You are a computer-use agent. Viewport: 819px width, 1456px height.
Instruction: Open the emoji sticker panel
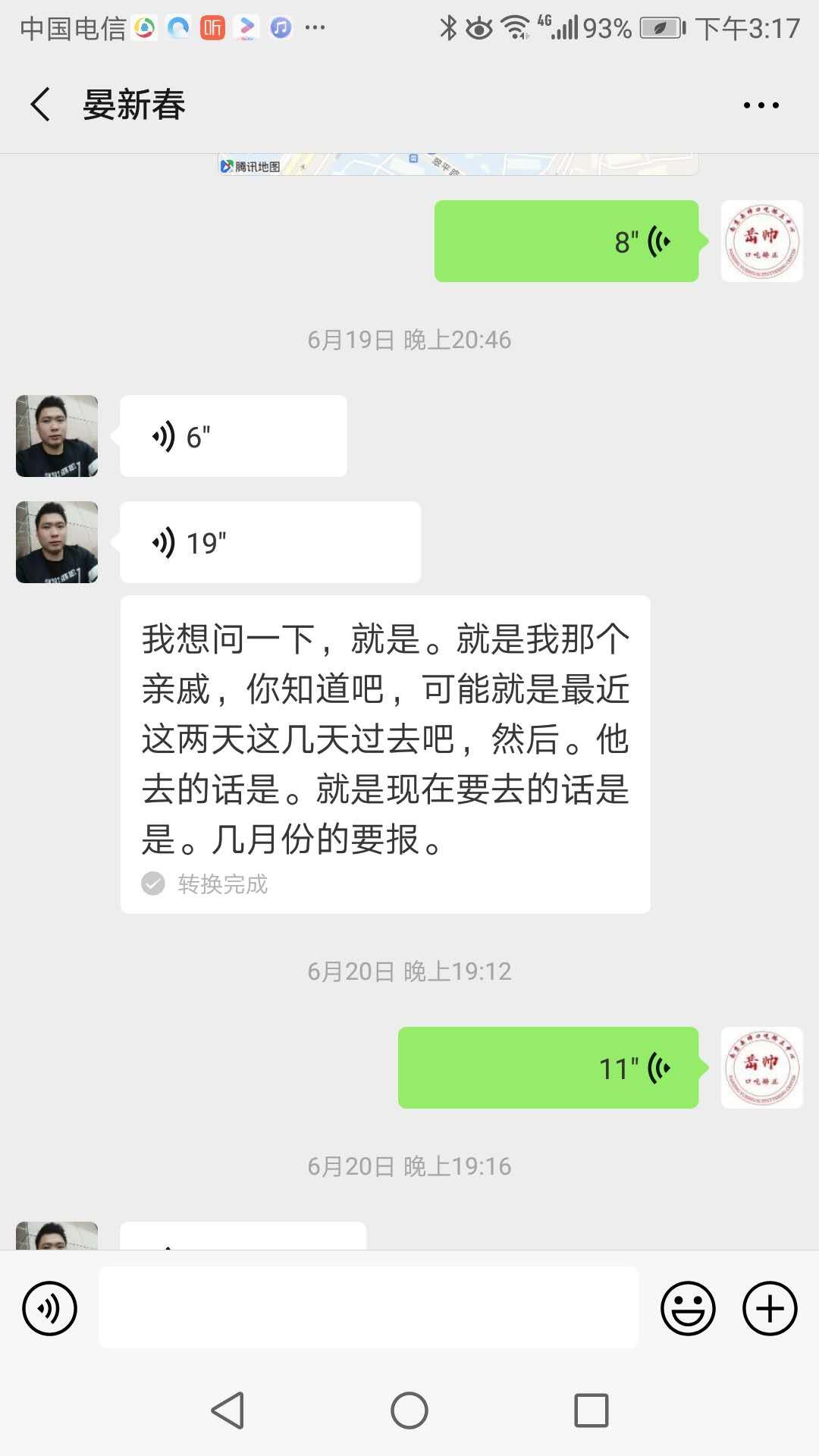coord(688,1308)
